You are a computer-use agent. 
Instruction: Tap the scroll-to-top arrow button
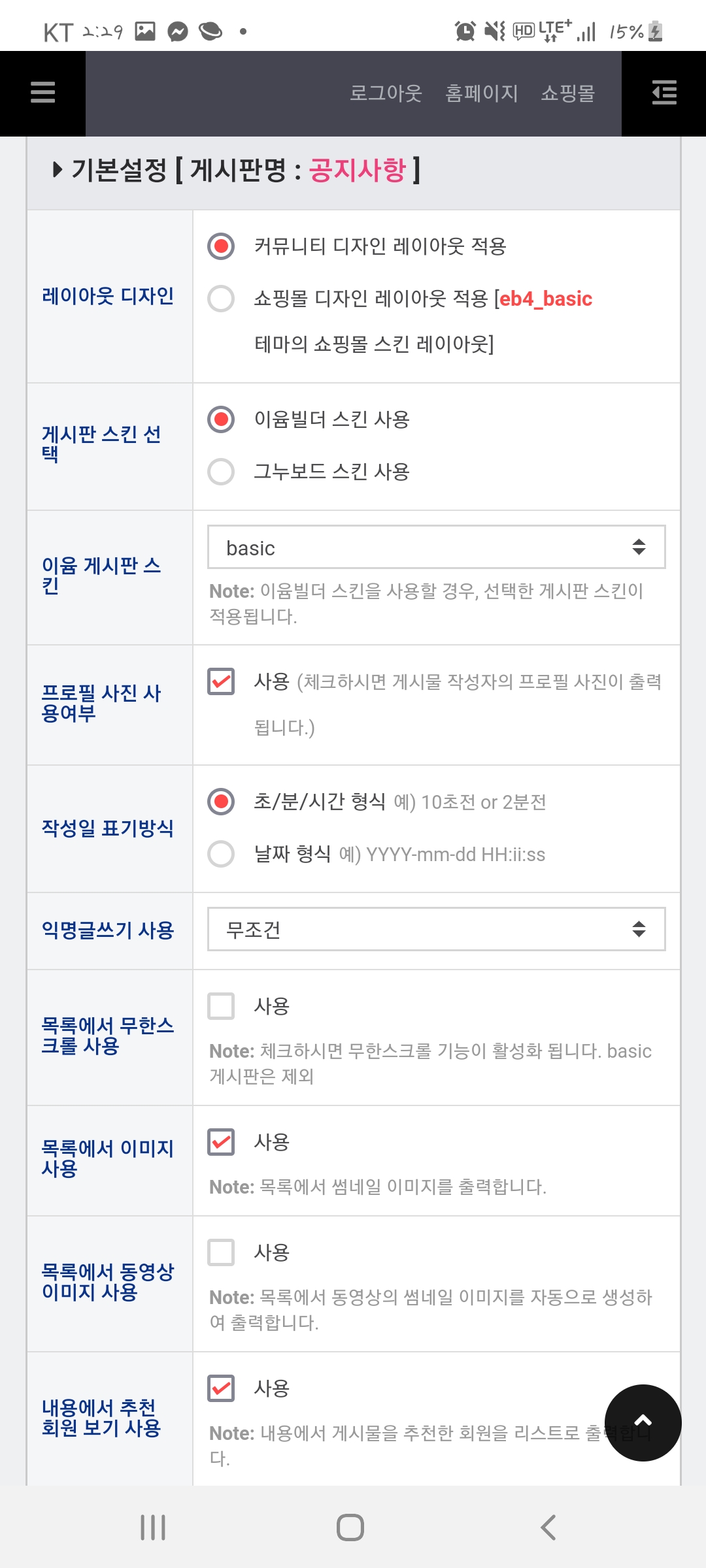click(x=643, y=1422)
